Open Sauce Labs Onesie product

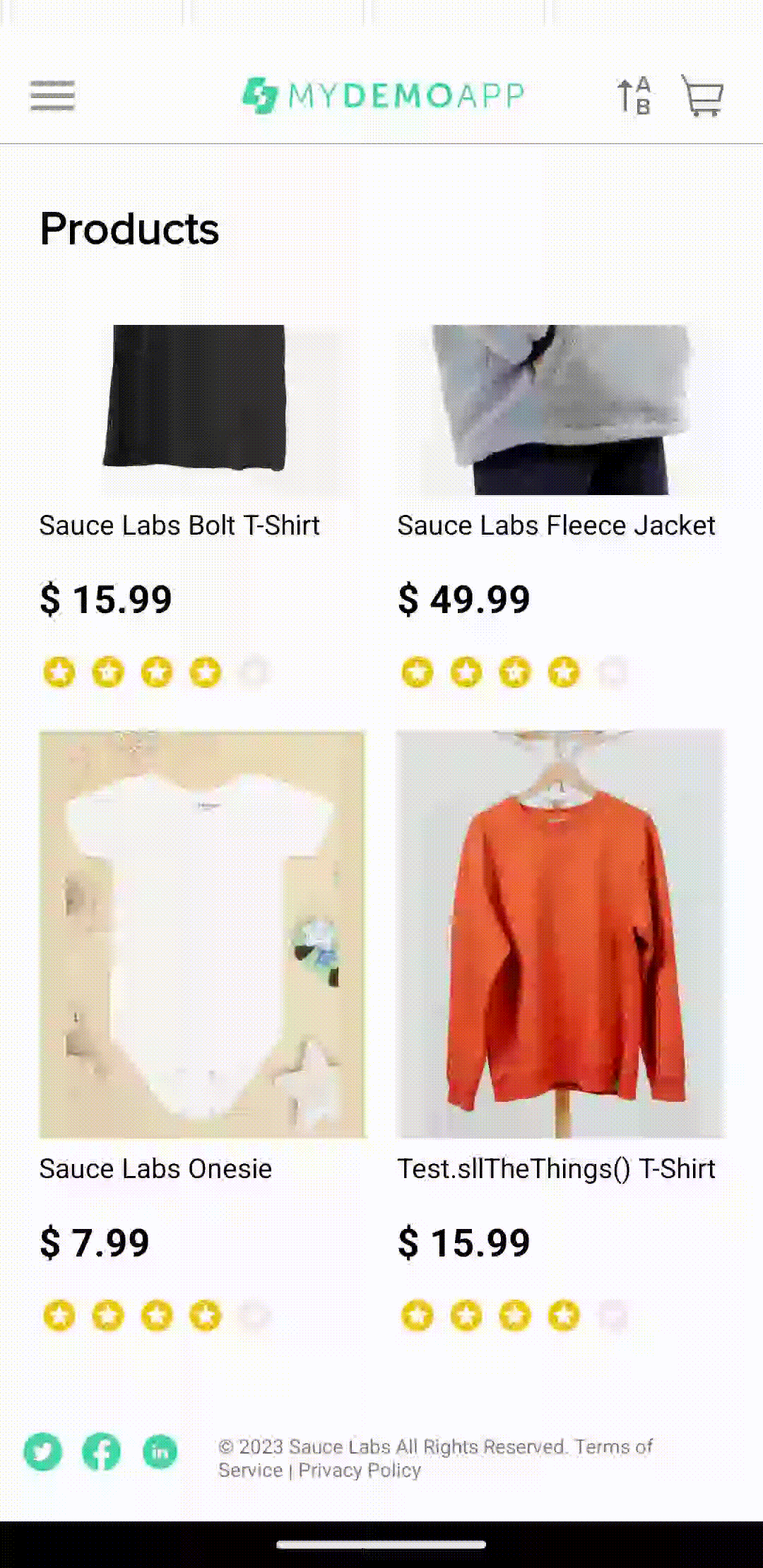203,934
